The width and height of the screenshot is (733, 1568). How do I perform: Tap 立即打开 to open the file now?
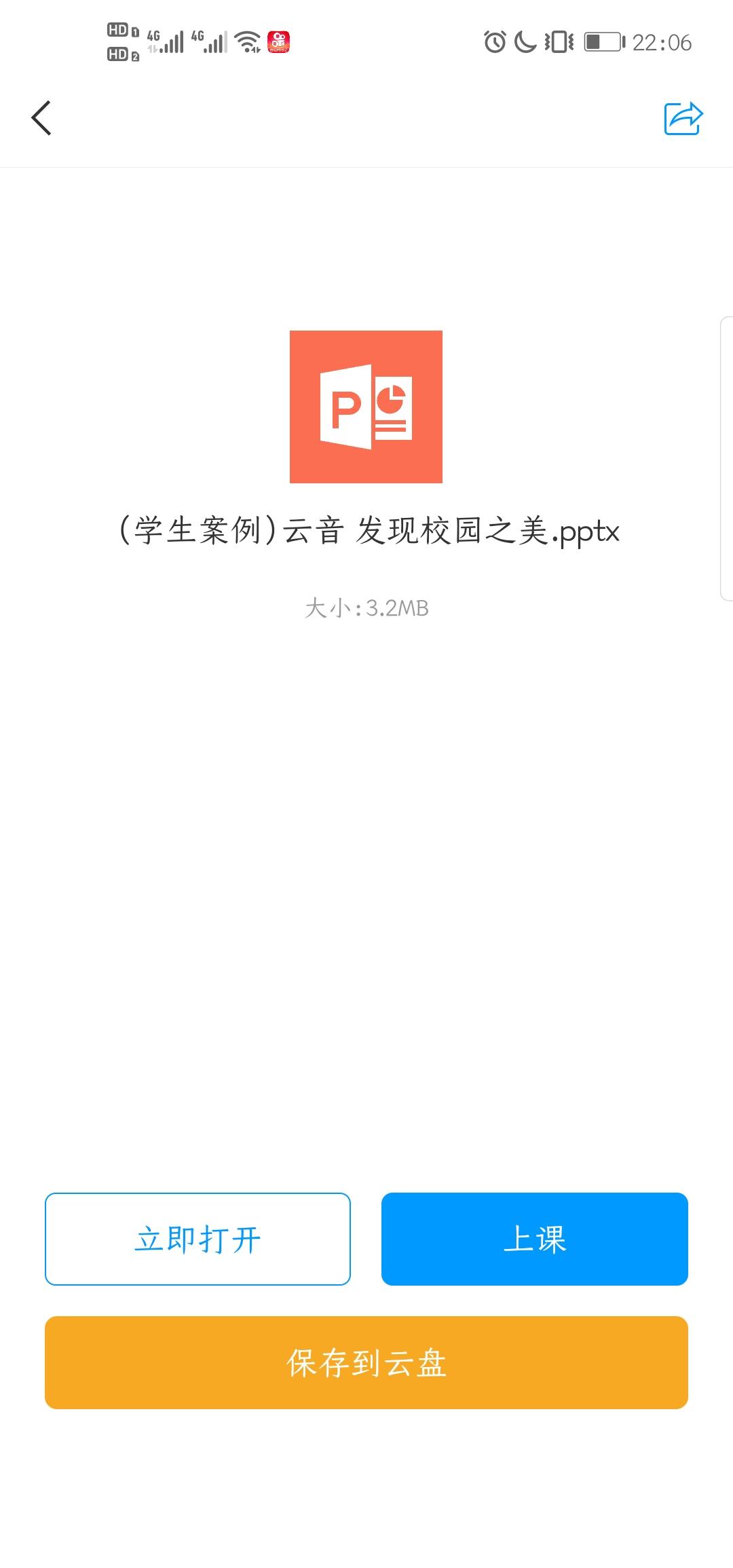tap(197, 1238)
